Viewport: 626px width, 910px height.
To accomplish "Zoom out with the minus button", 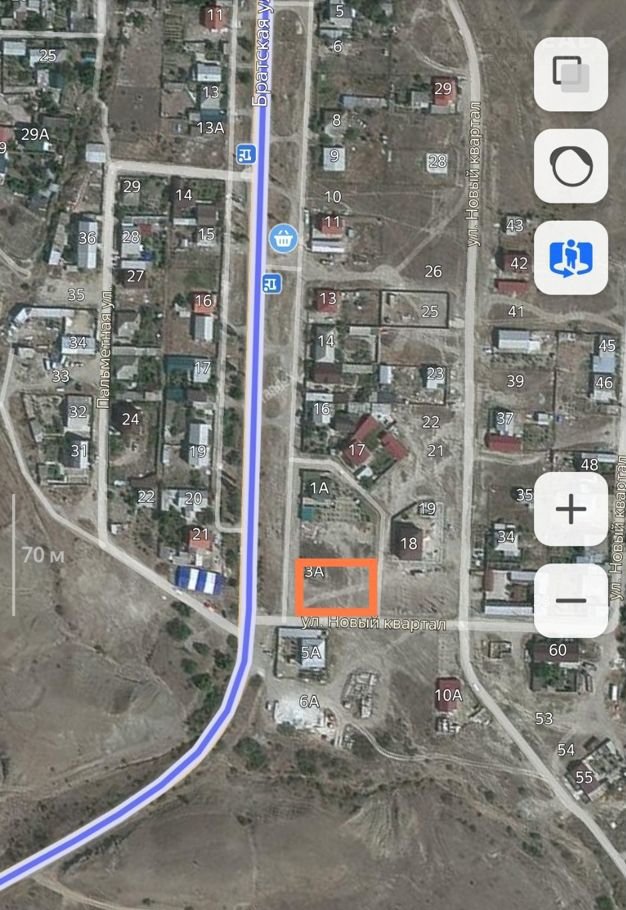I will [571, 600].
